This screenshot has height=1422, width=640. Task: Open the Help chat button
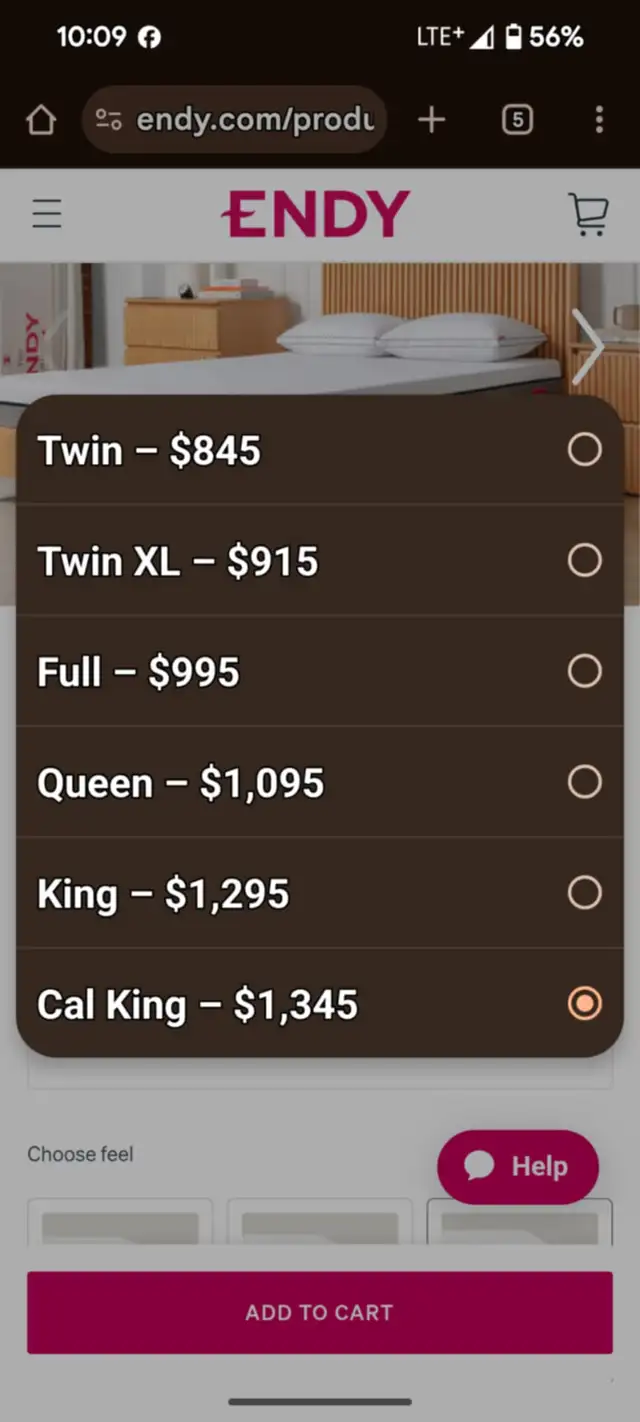(x=518, y=1166)
